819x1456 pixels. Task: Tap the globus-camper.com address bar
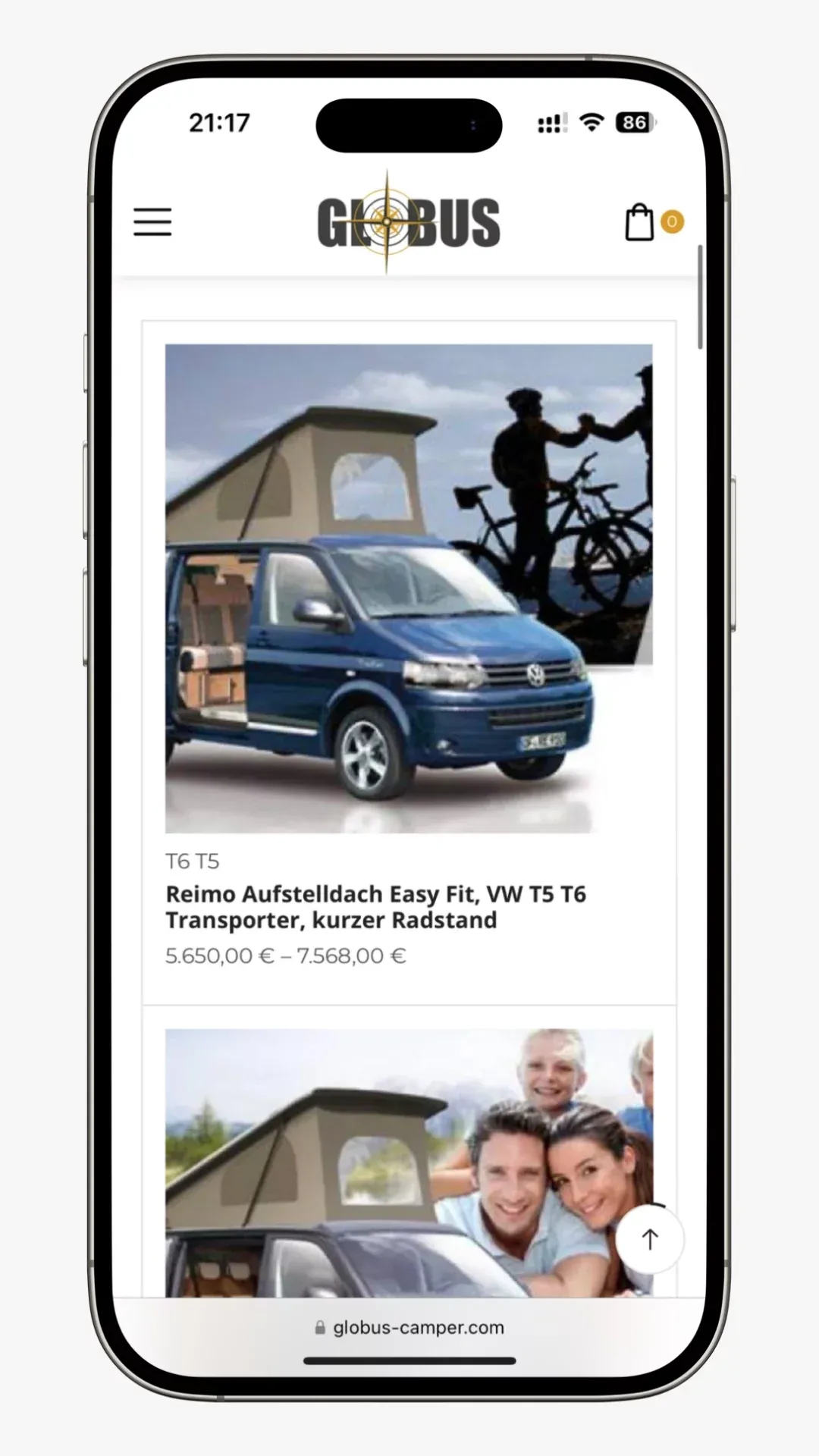[409, 1328]
